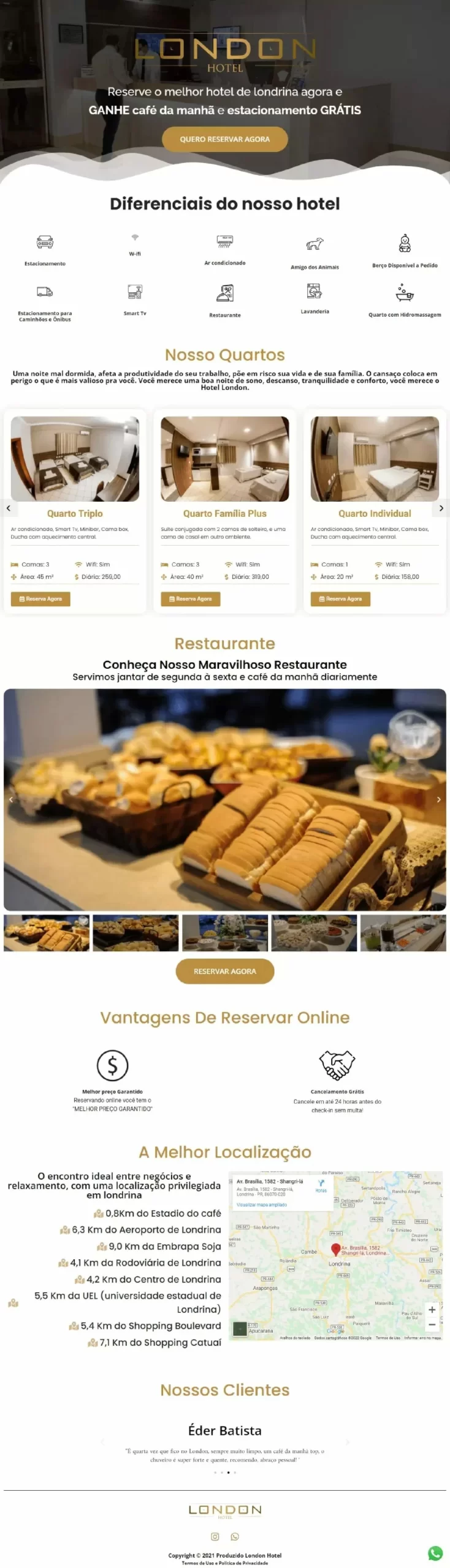The image size is (450, 1568).
Task: Start a chat via the green floating WhatsApp button
Action: [x=435, y=1553]
